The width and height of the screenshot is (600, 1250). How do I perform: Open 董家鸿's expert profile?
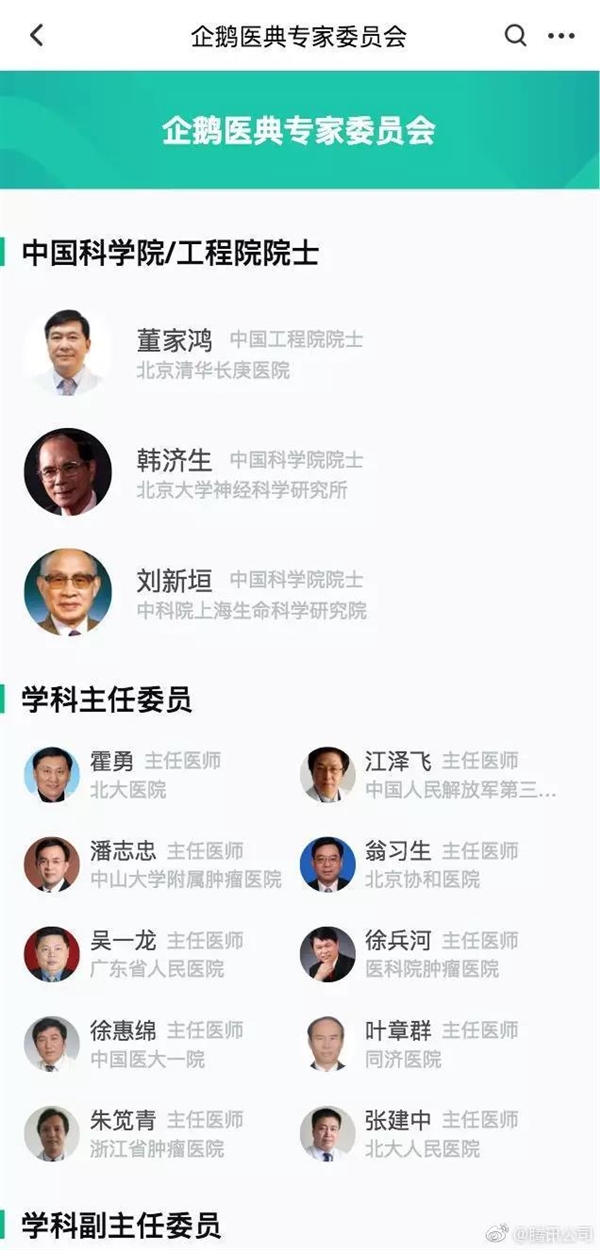click(175, 341)
